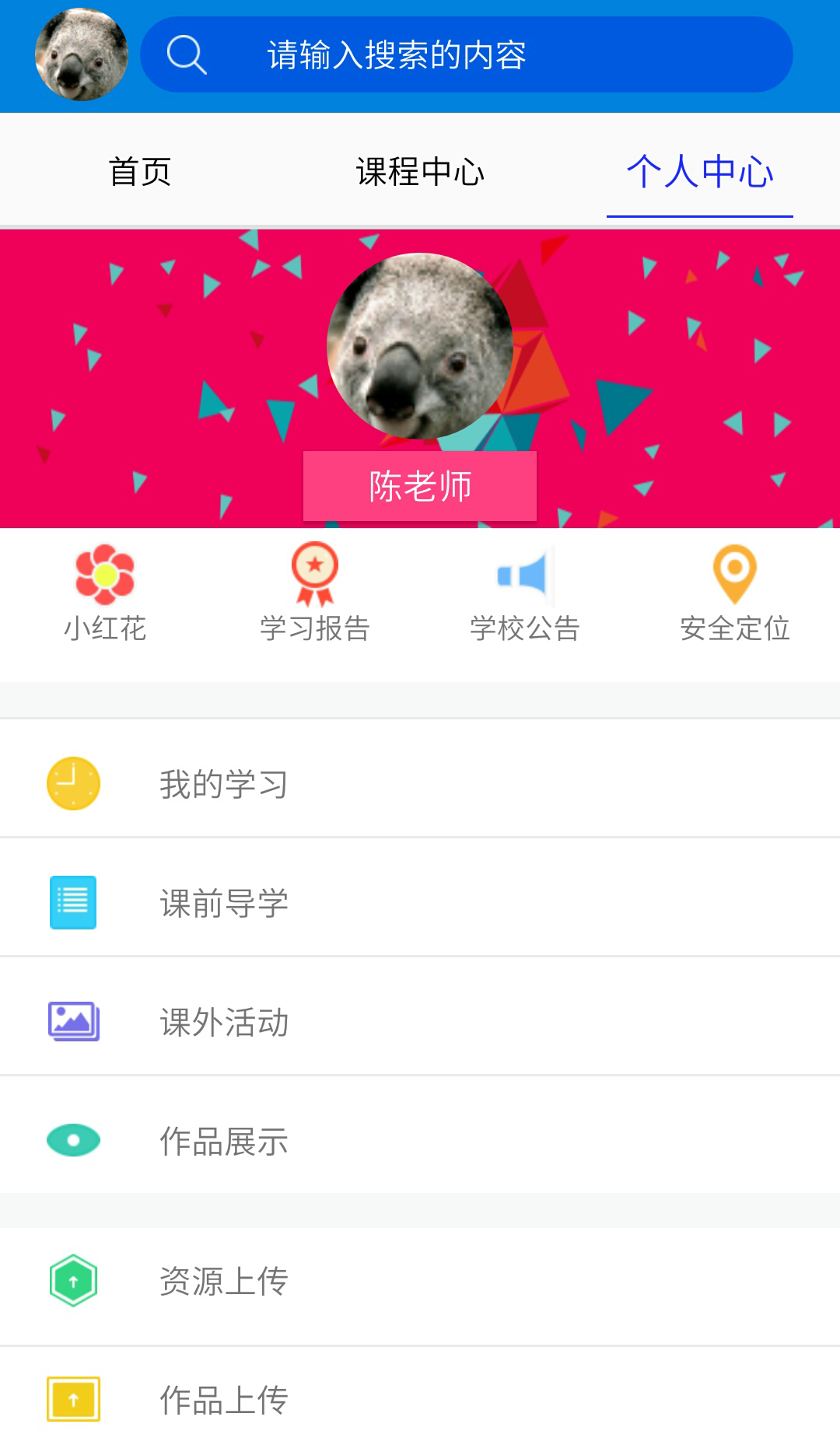
Task: Click the picture icon beside 课外活动
Action: coord(73,1021)
